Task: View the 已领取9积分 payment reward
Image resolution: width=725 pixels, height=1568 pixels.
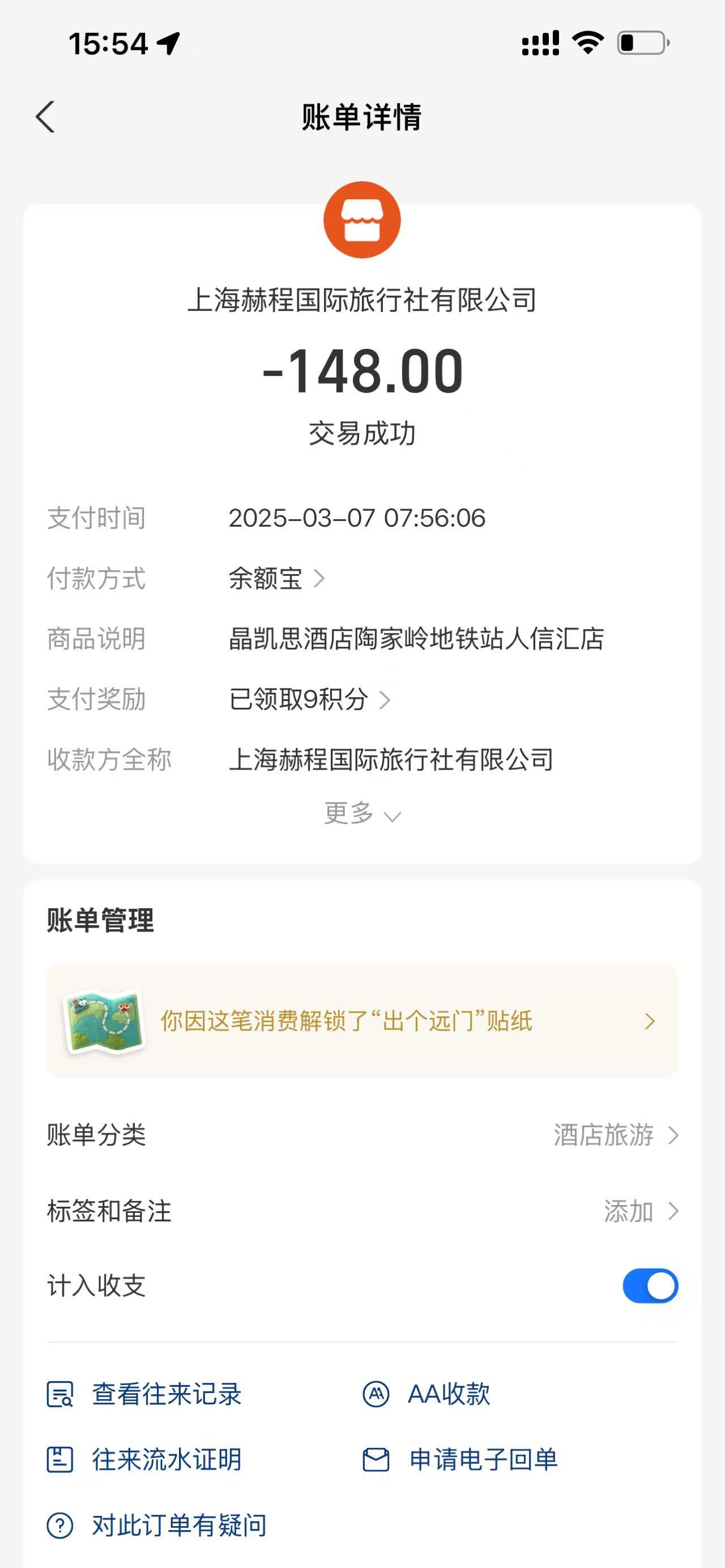Action: [x=309, y=699]
